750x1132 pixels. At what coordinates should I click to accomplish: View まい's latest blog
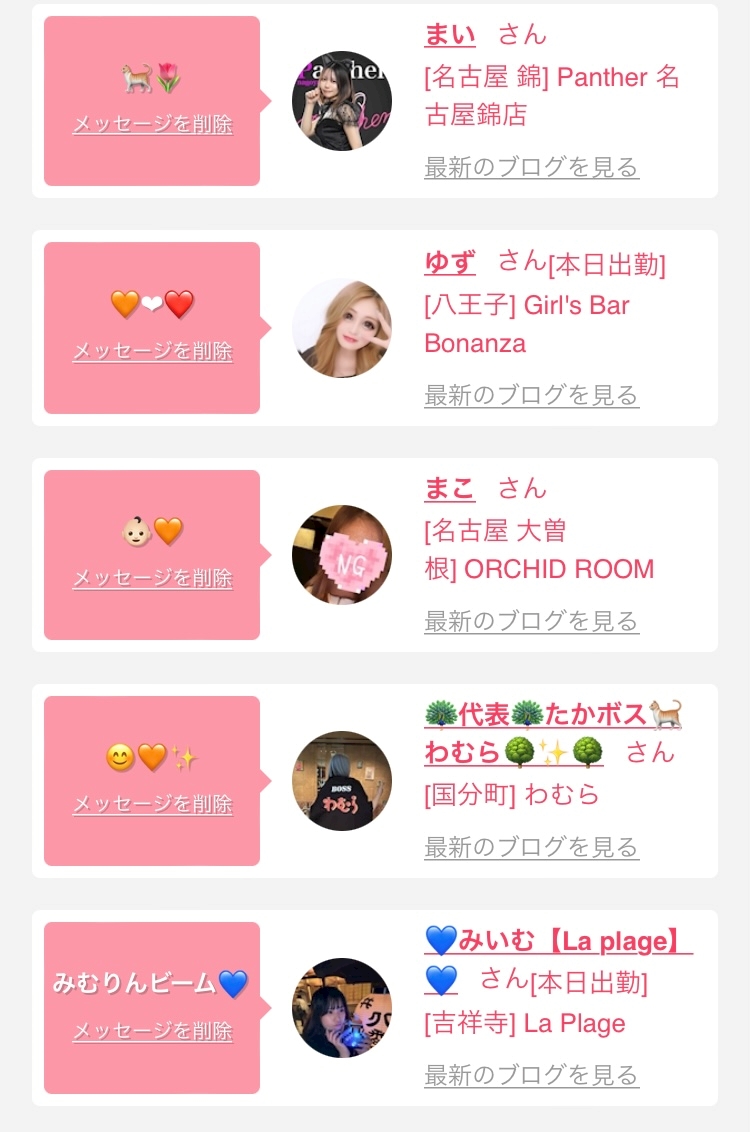[531, 167]
